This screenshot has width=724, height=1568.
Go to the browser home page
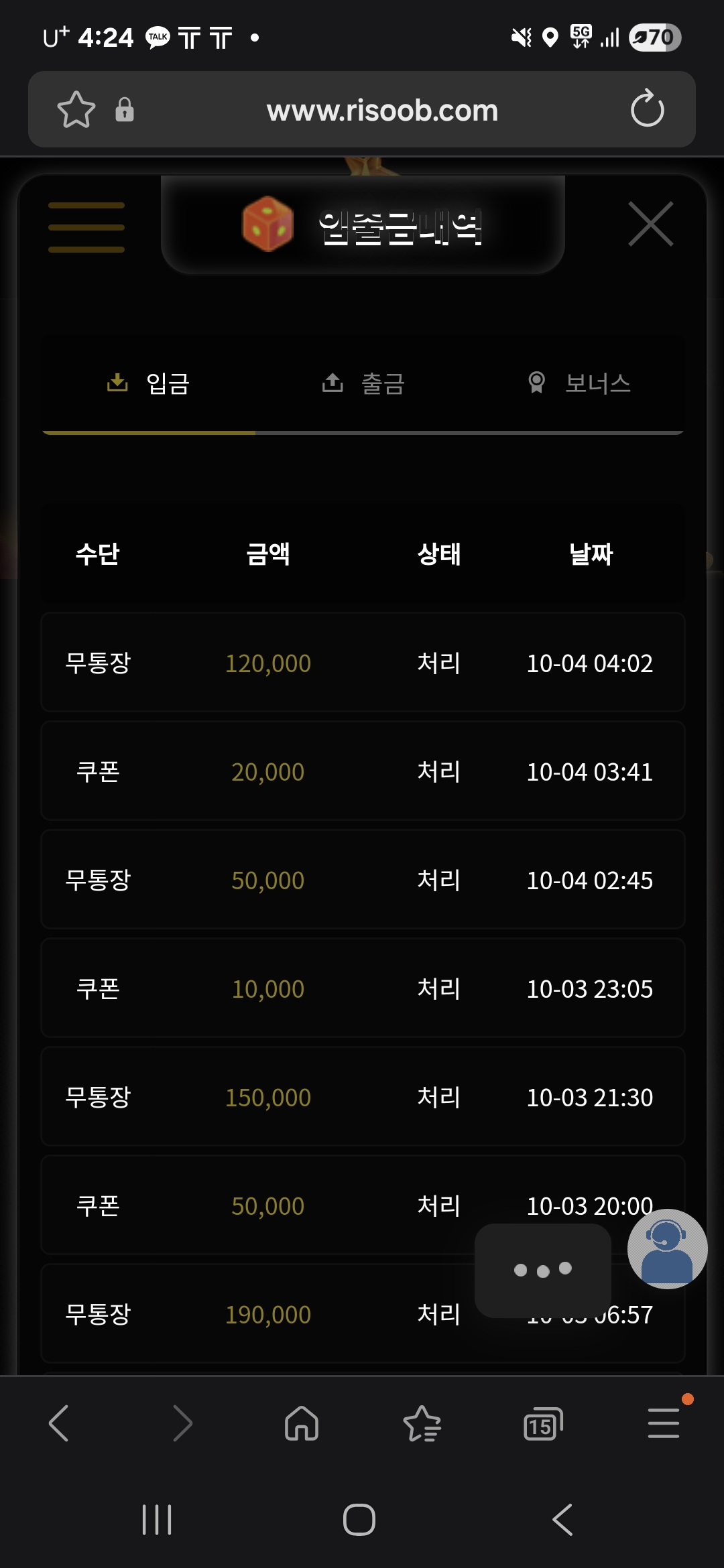[301, 1423]
